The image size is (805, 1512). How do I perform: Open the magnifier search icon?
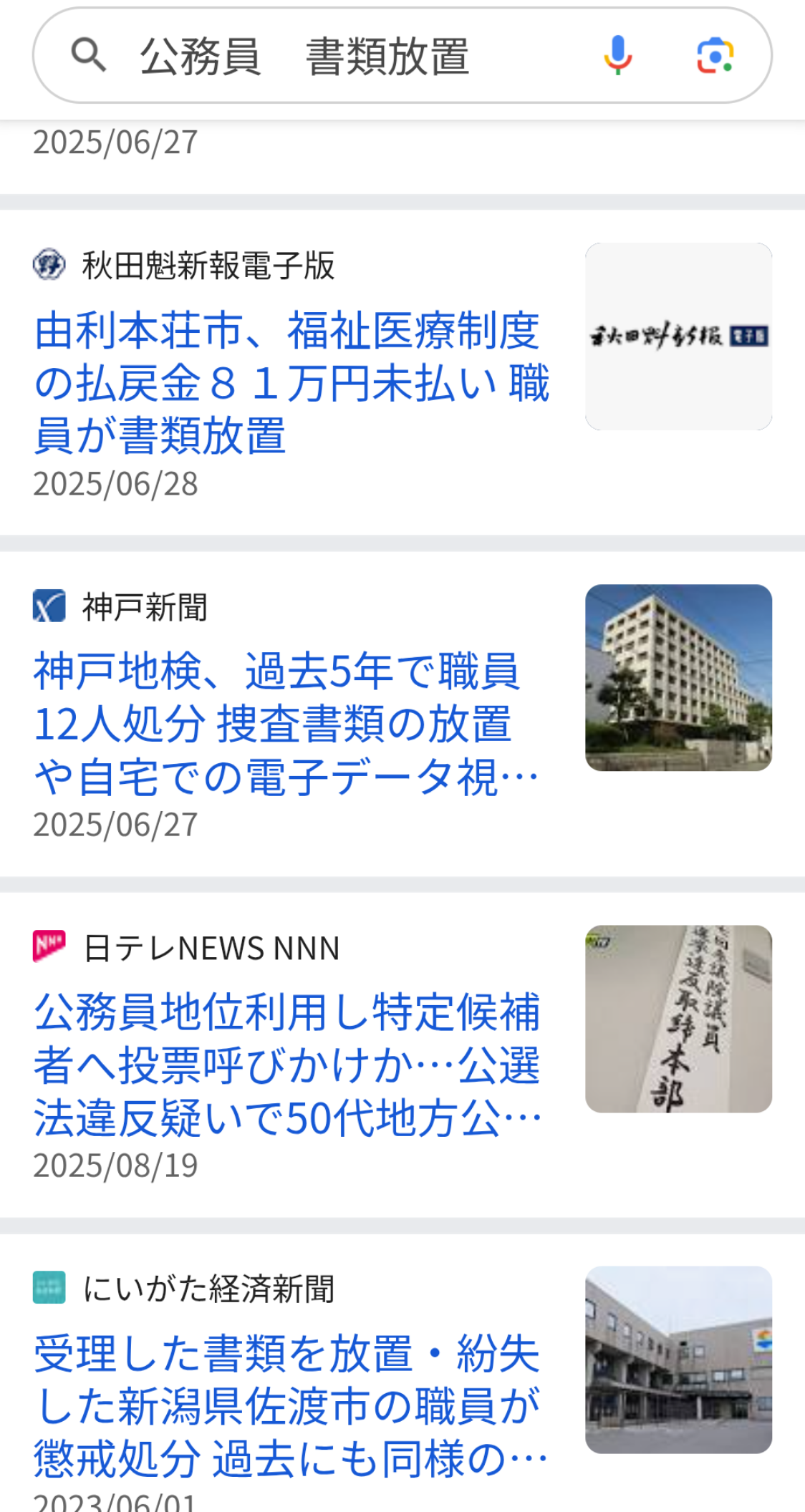89,56
